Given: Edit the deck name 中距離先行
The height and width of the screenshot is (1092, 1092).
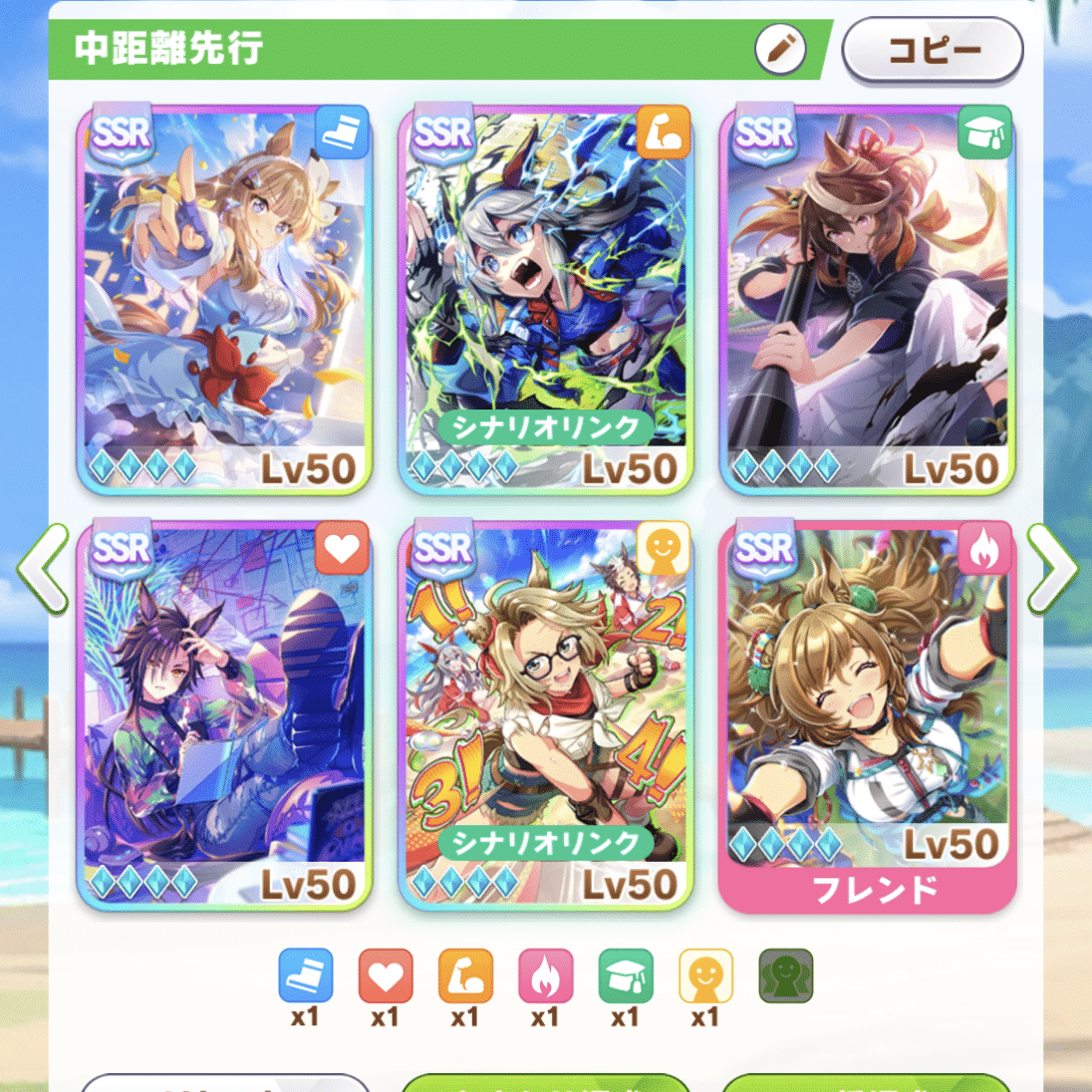Looking at the screenshot, I should pyautogui.click(x=780, y=48).
